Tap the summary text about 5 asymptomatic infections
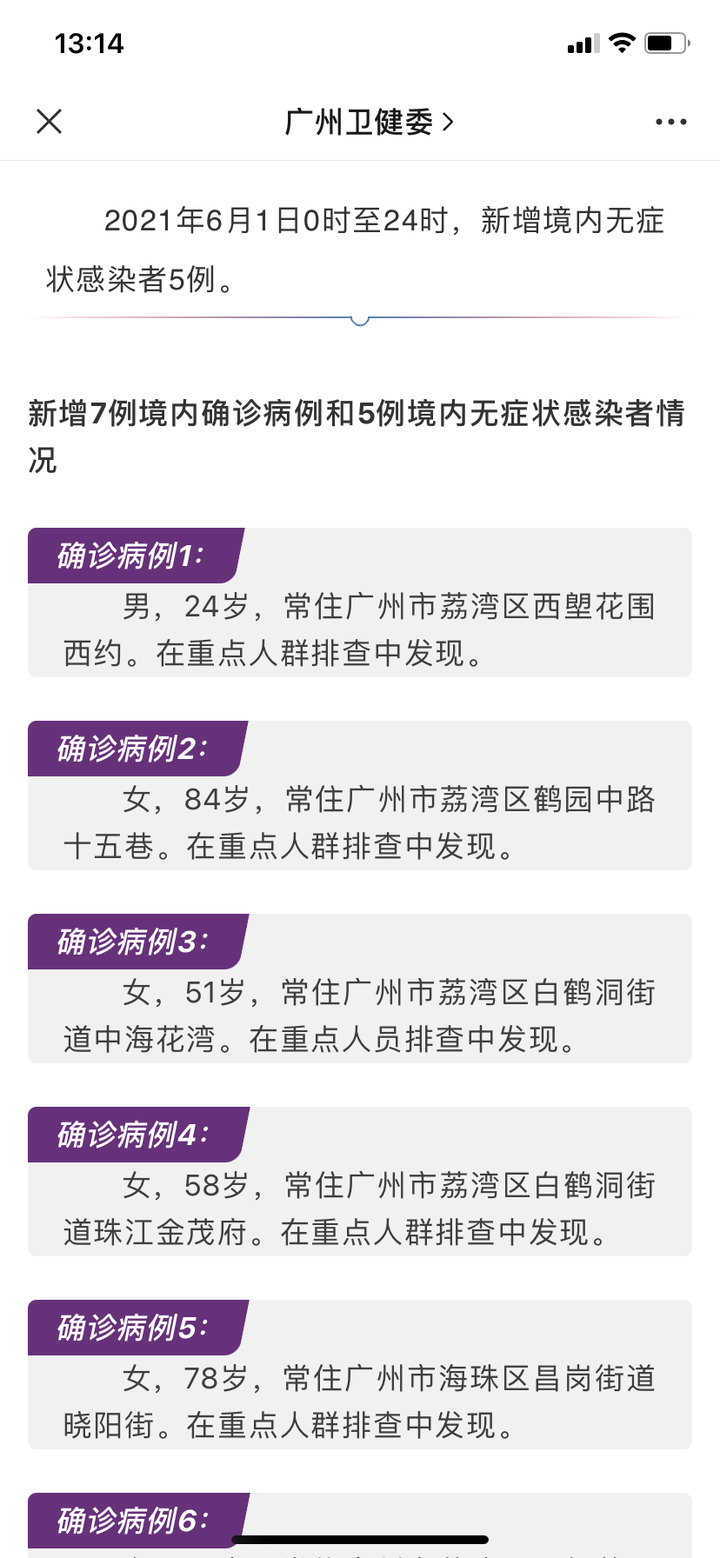720x1558 pixels. click(360, 245)
